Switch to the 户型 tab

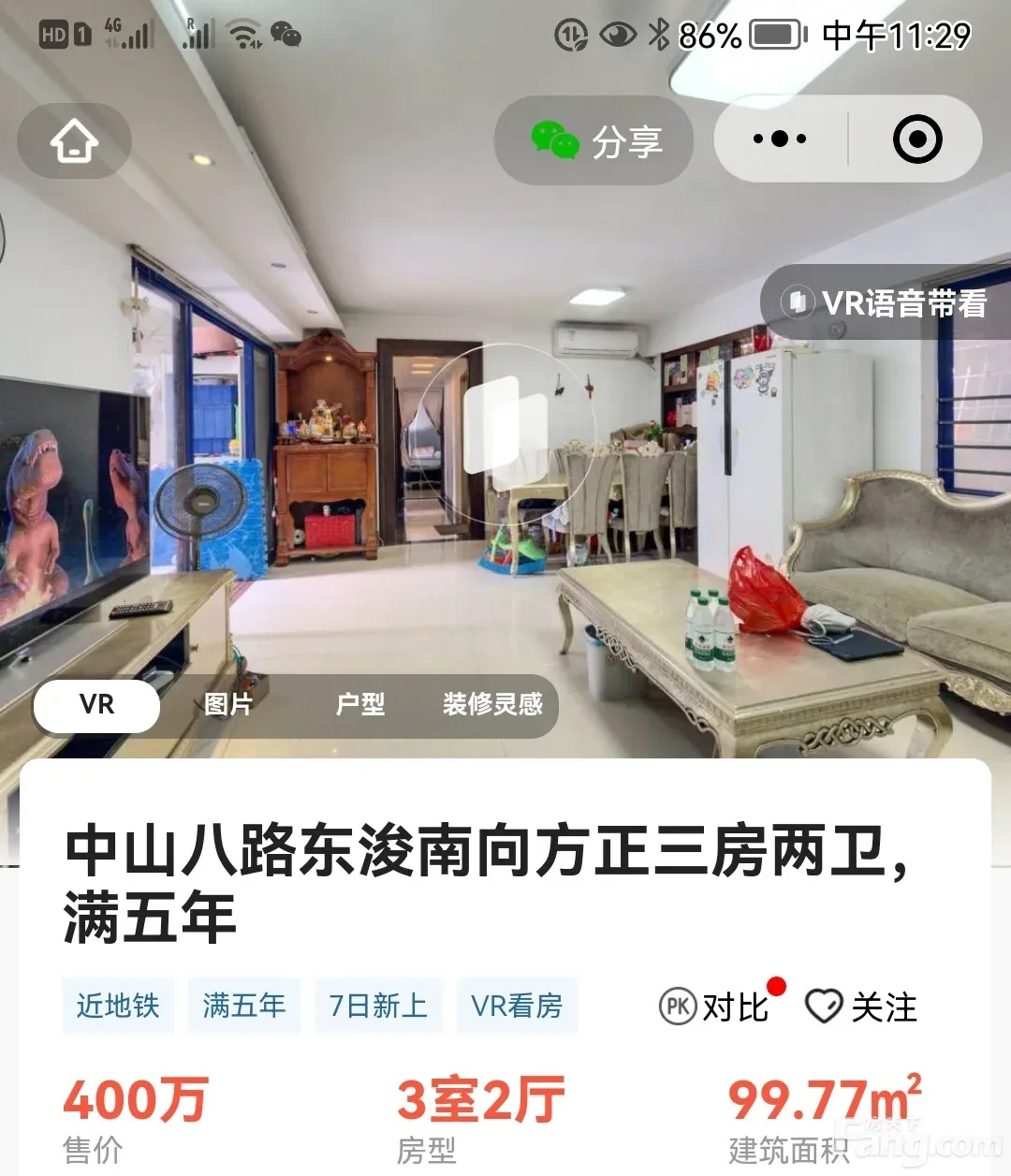click(x=360, y=704)
